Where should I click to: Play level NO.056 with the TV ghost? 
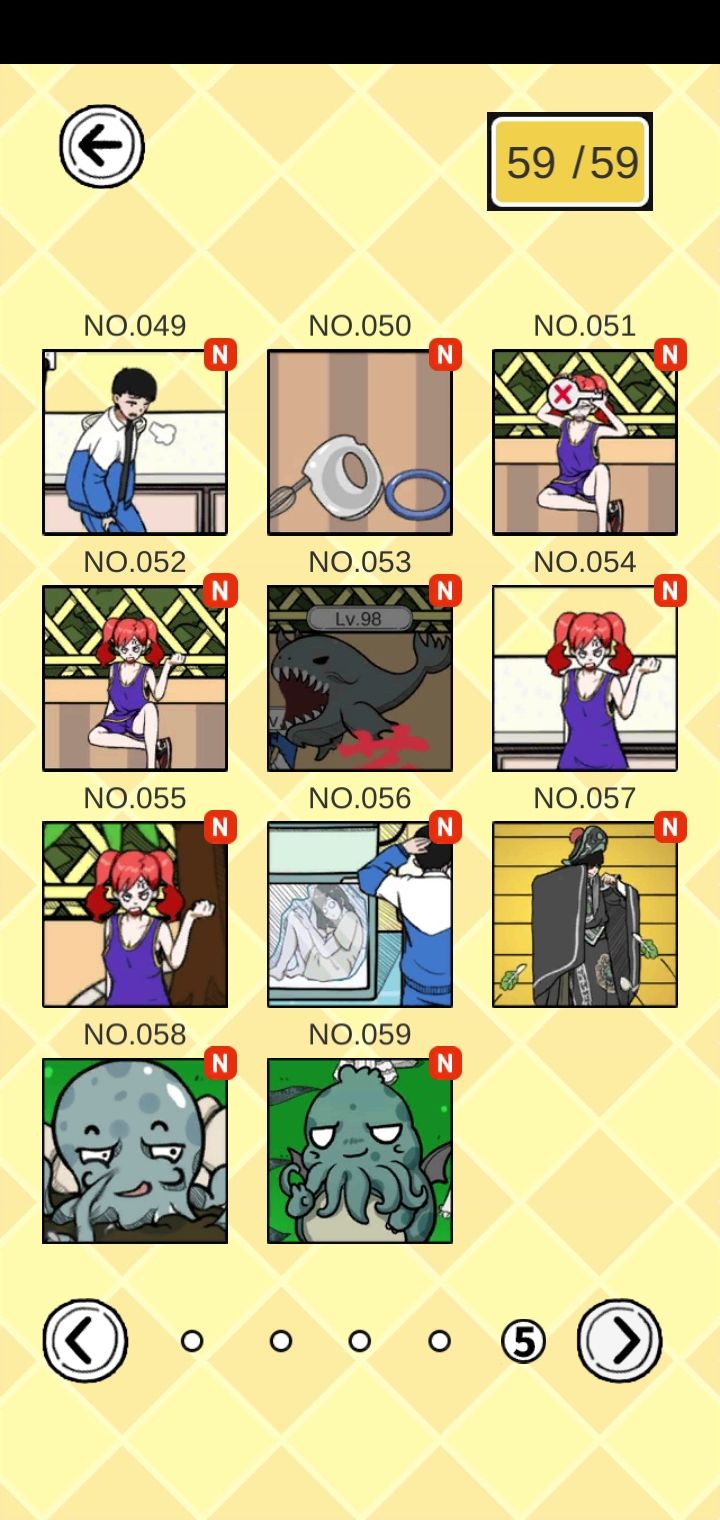click(x=360, y=914)
